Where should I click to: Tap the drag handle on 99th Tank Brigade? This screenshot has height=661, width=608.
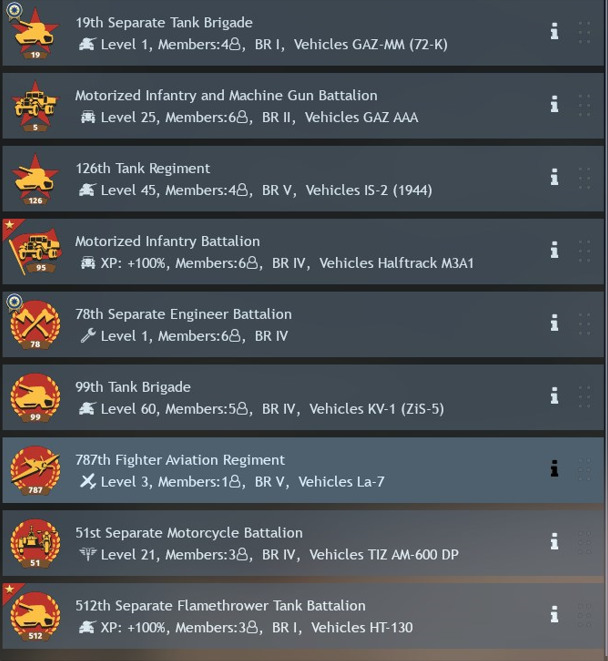click(584, 397)
